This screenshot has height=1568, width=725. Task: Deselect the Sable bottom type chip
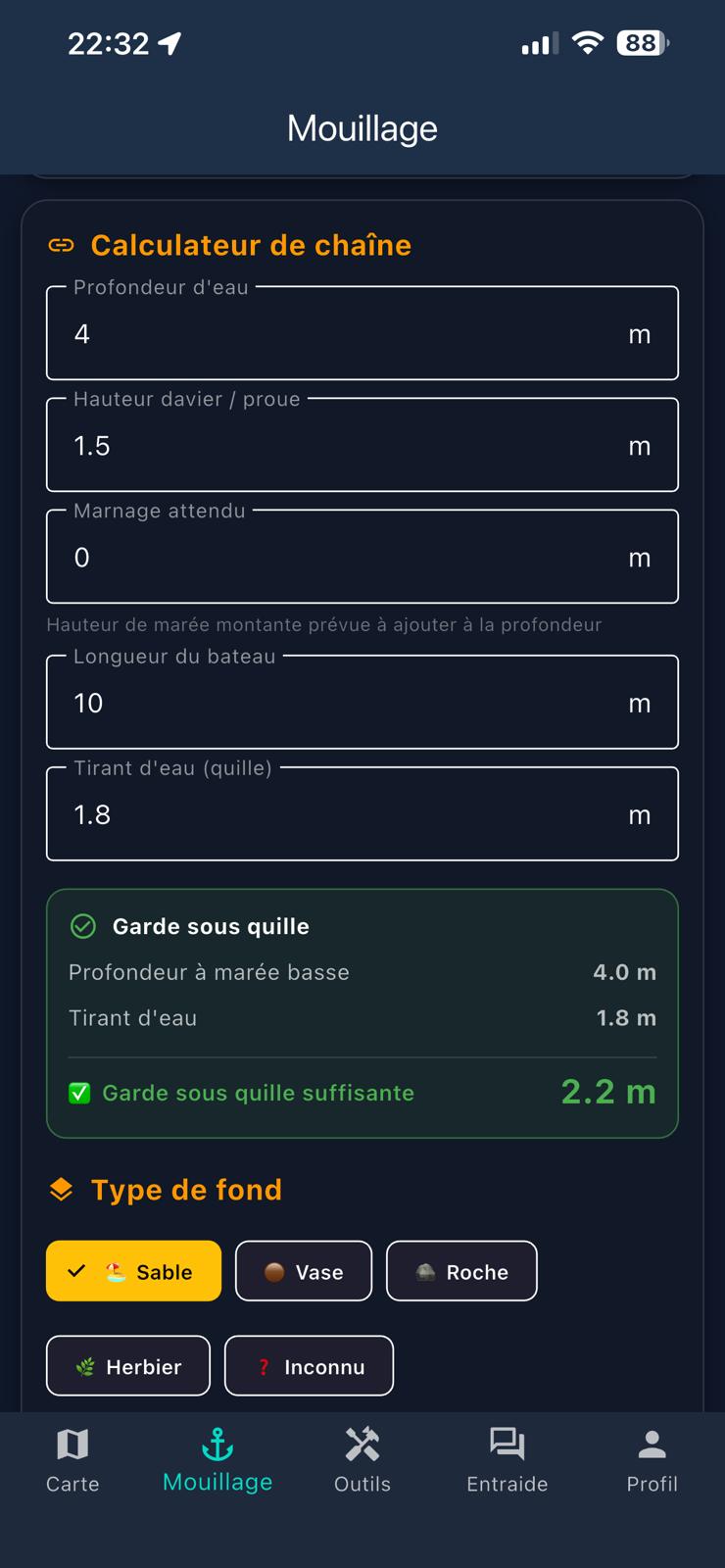point(133,1271)
